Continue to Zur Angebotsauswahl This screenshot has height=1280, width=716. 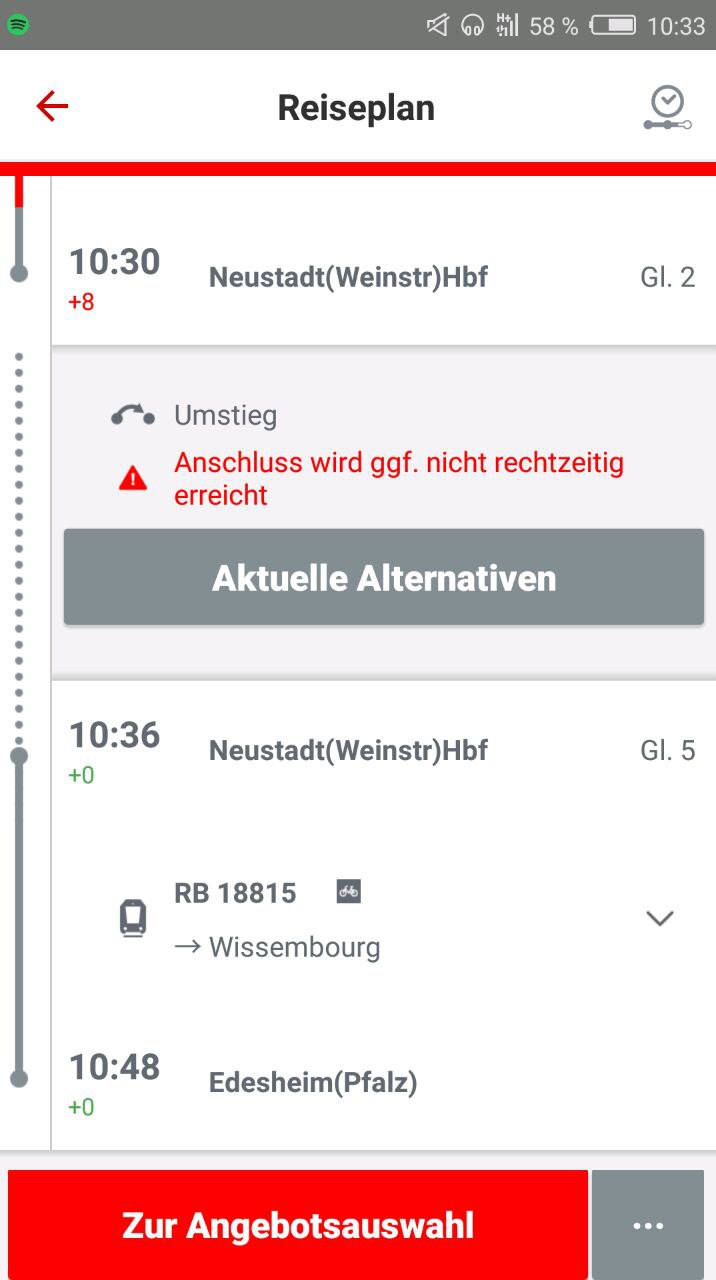[x=298, y=1225]
